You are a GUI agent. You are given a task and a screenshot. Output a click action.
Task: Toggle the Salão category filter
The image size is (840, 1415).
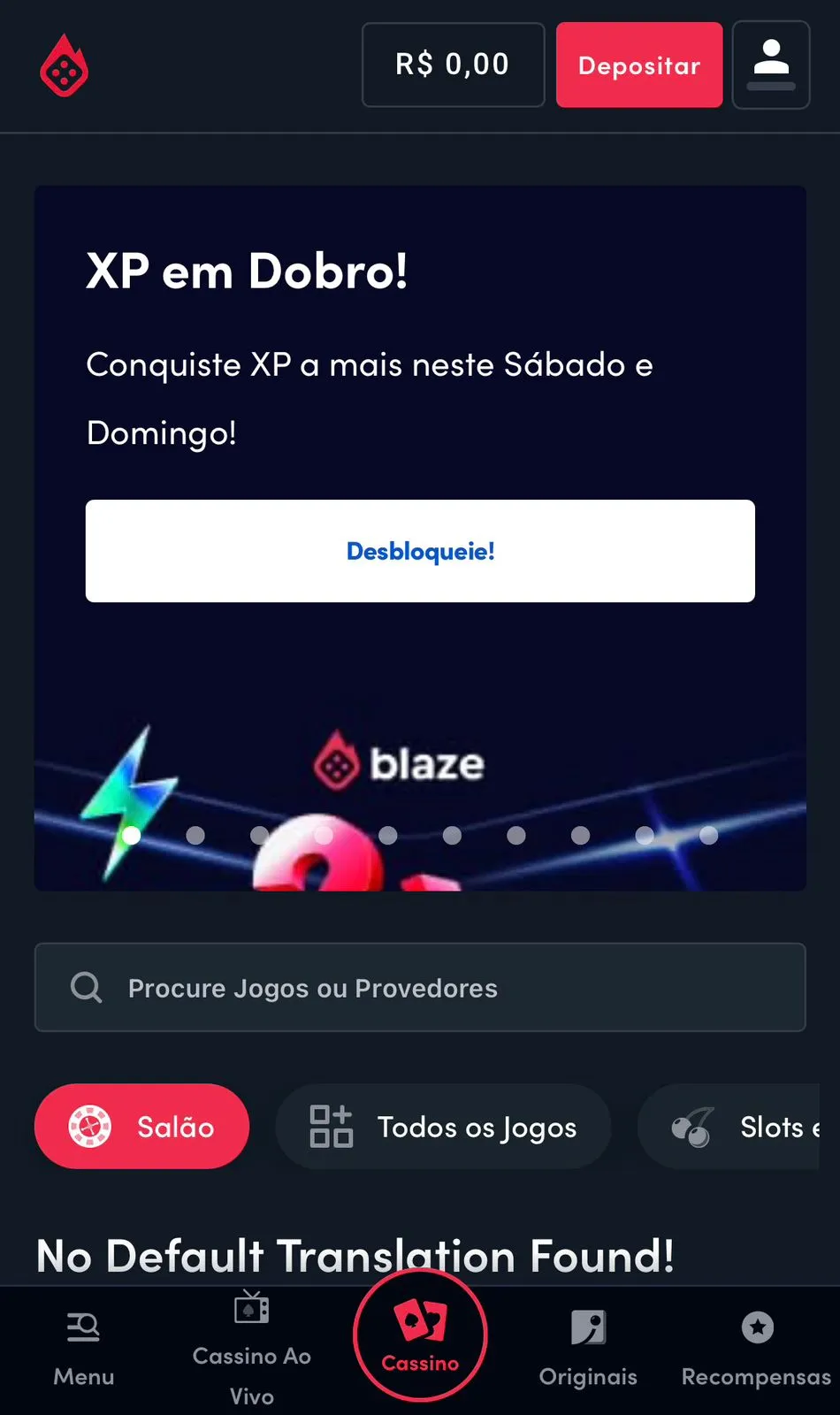tap(141, 1126)
